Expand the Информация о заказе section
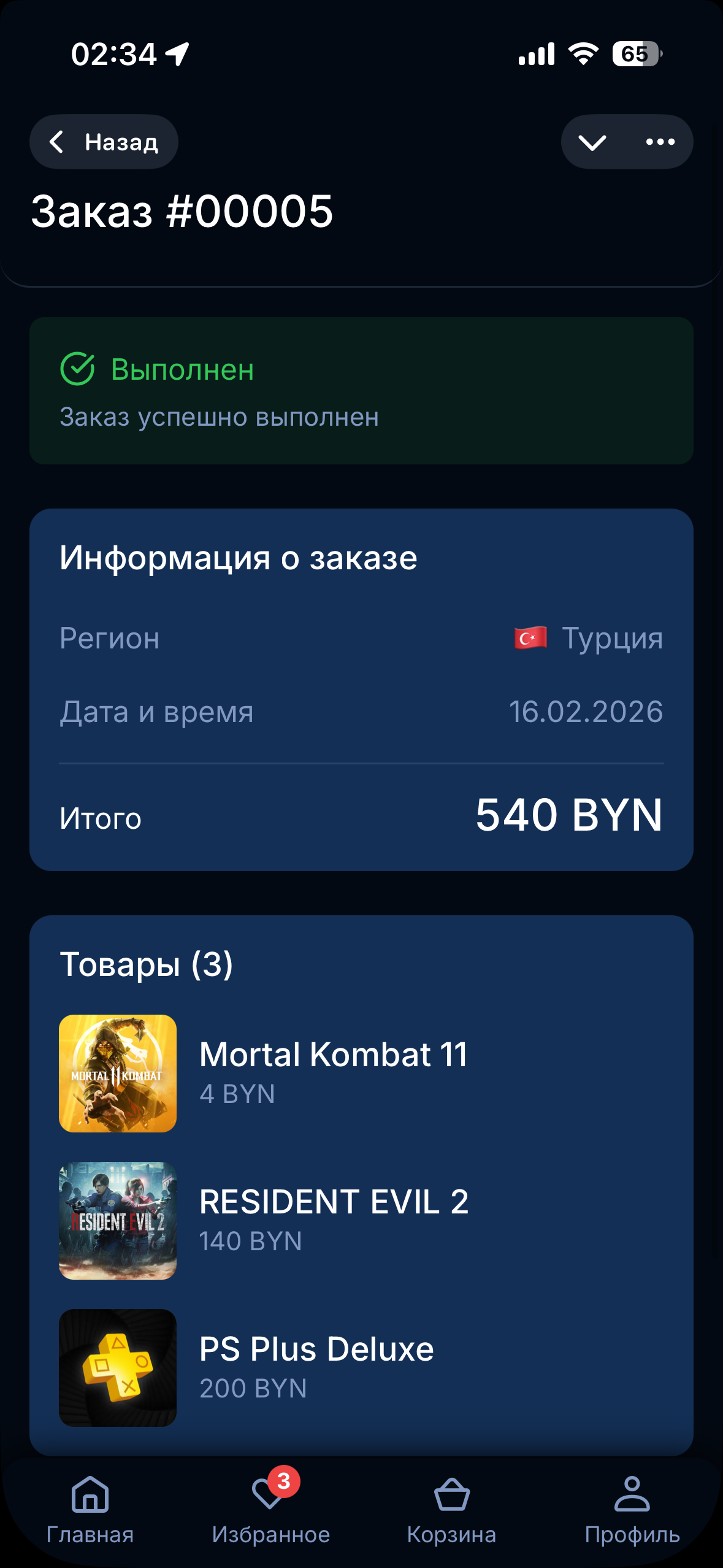The image size is (723, 1568). (x=239, y=557)
